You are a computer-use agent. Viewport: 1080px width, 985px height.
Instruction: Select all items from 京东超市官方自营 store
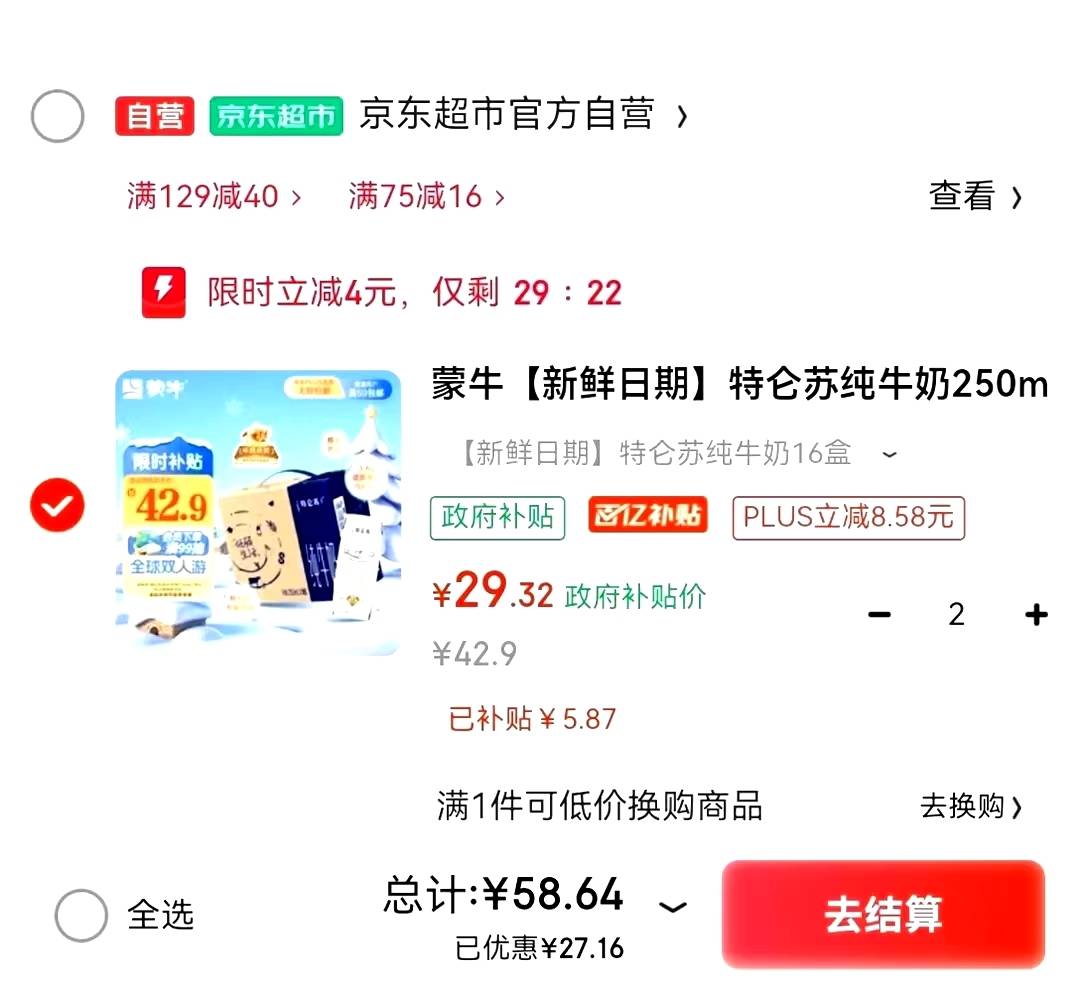pos(57,116)
